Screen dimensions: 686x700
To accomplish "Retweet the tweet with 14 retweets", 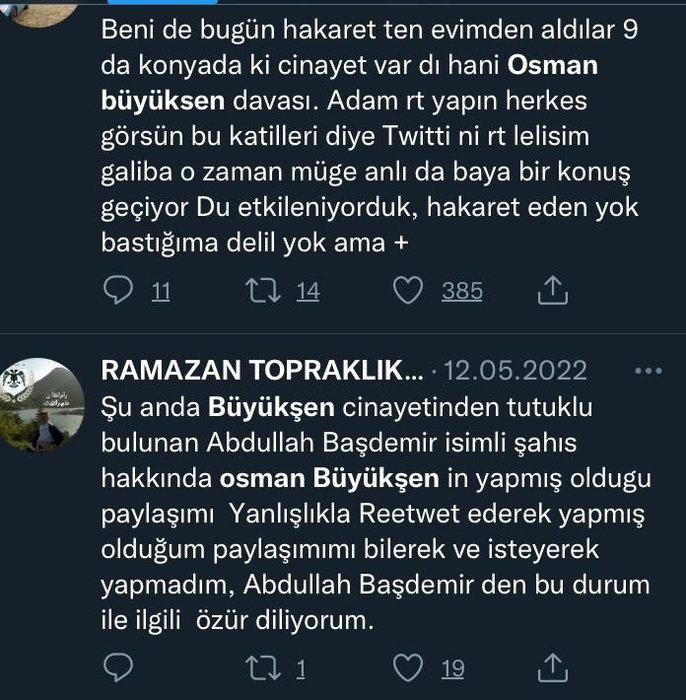I will [261, 291].
